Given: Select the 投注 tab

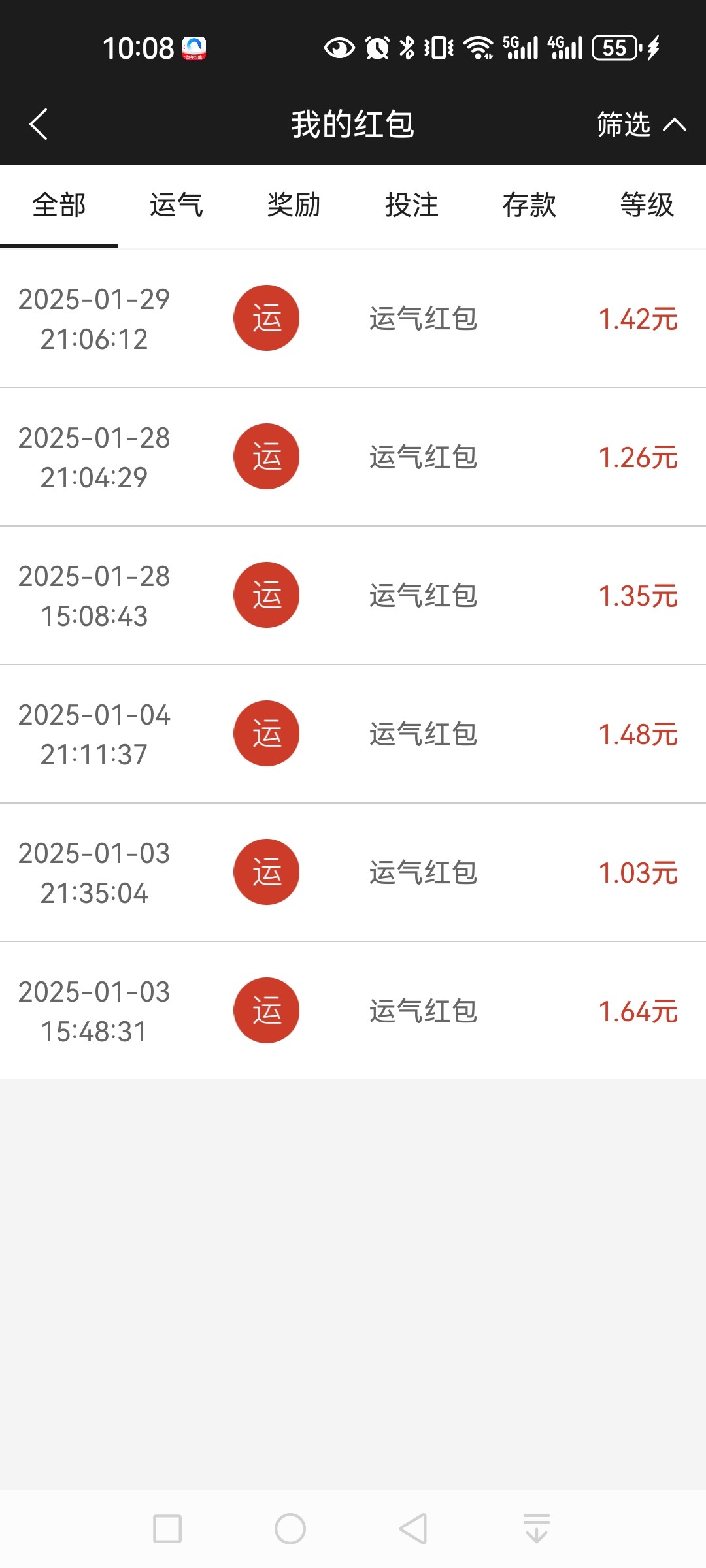Looking at the screenshot, I should 412,205.
